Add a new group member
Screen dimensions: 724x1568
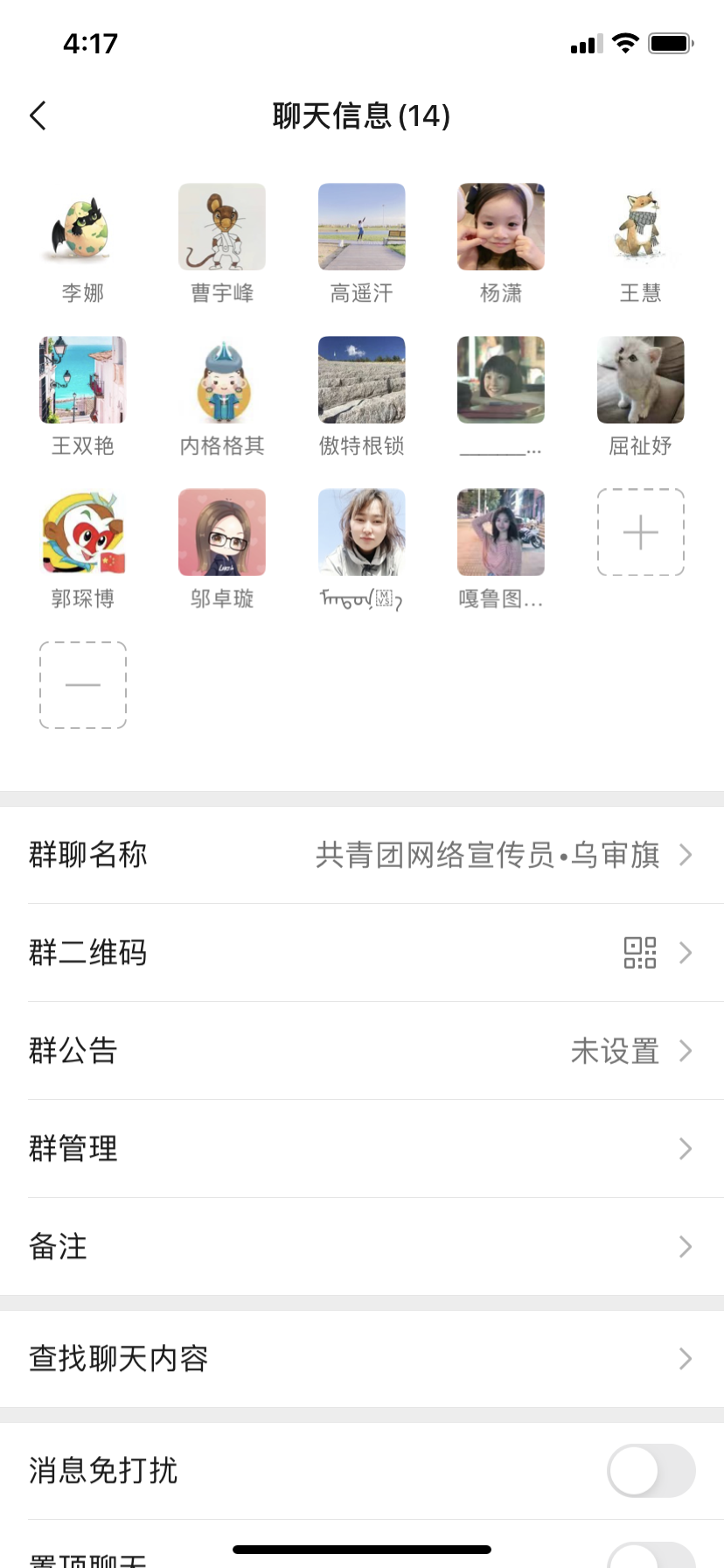(x=640, y=532)
